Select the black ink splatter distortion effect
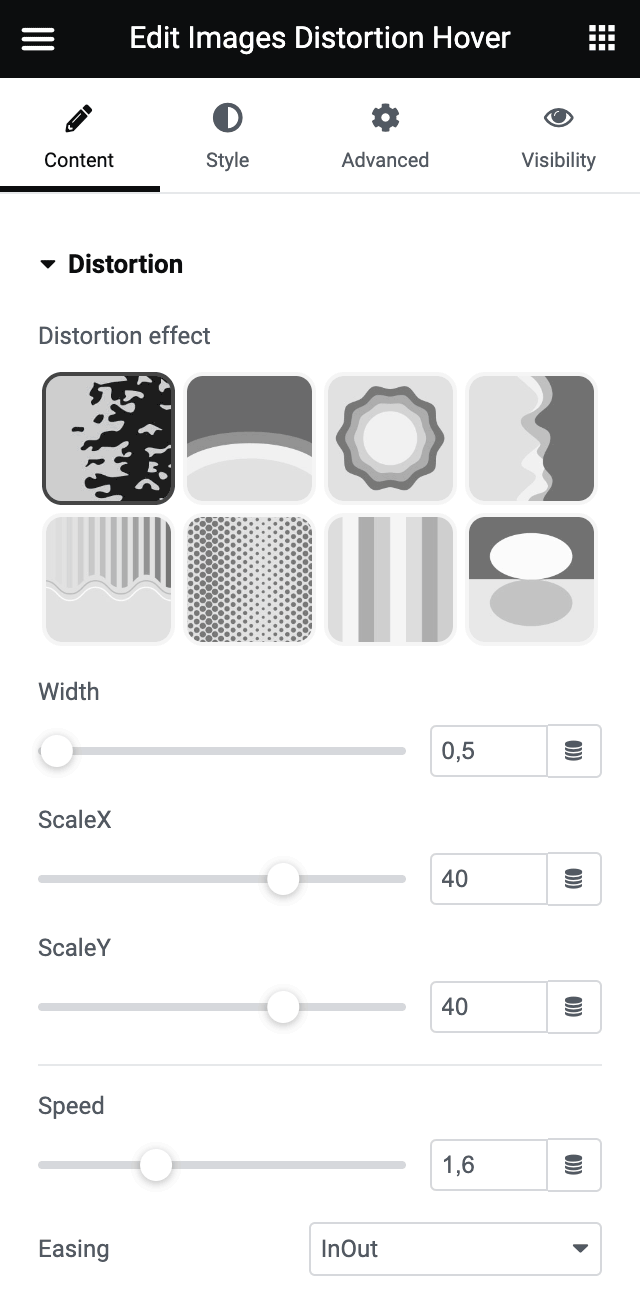Image resolution: width=640 pixels, height=1304 pixels. (109, 438)
